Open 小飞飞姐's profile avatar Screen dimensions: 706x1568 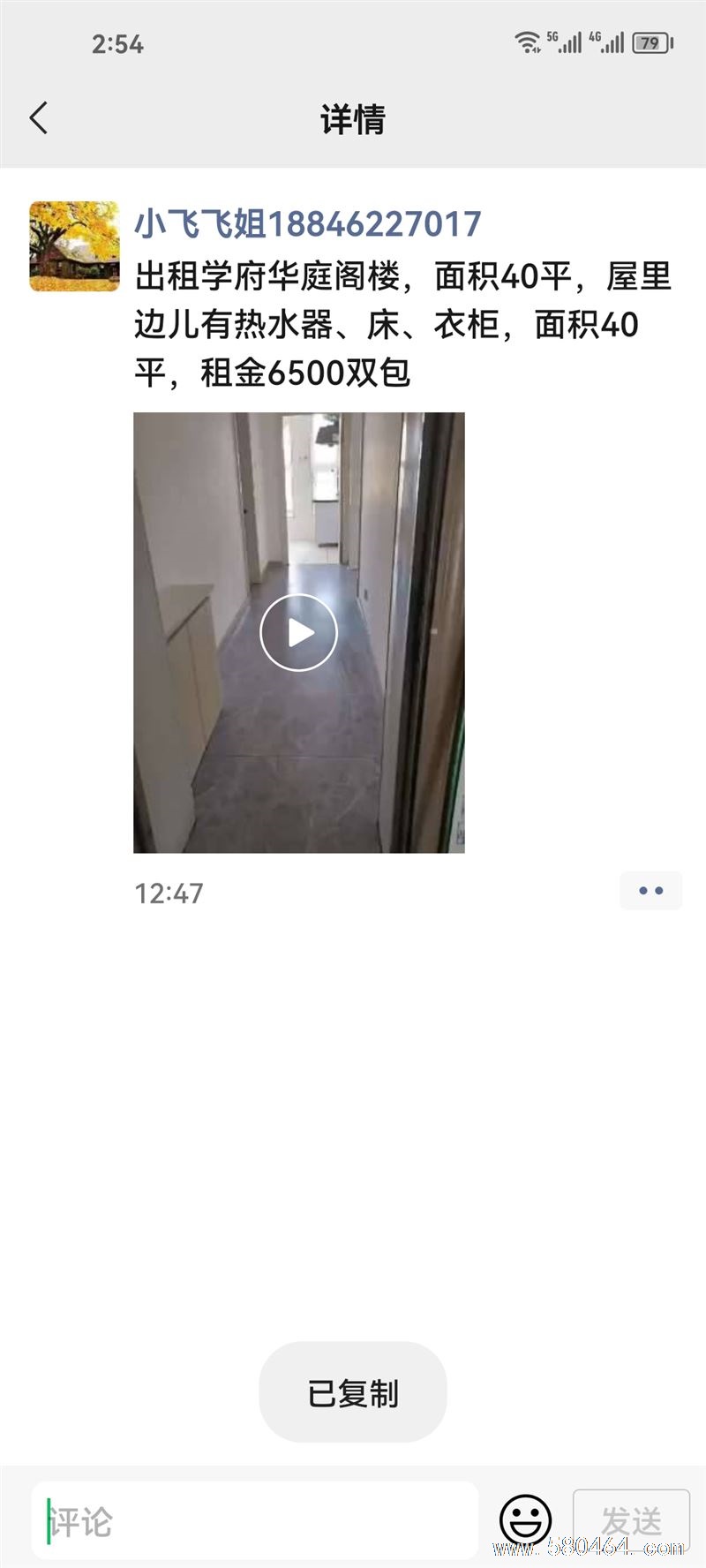[x=75, y=246]
